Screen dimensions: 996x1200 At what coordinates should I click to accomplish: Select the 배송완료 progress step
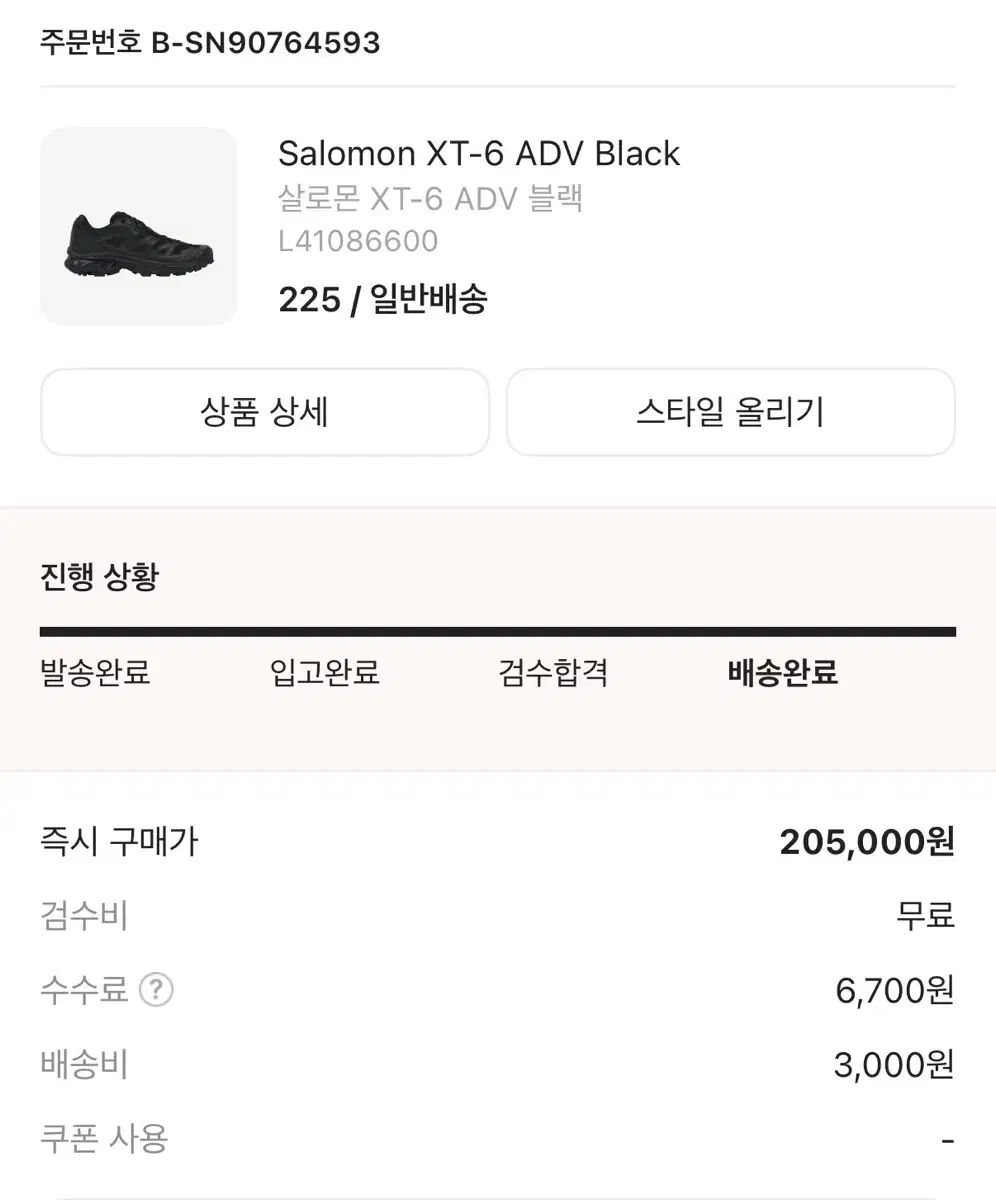point(782,674)
